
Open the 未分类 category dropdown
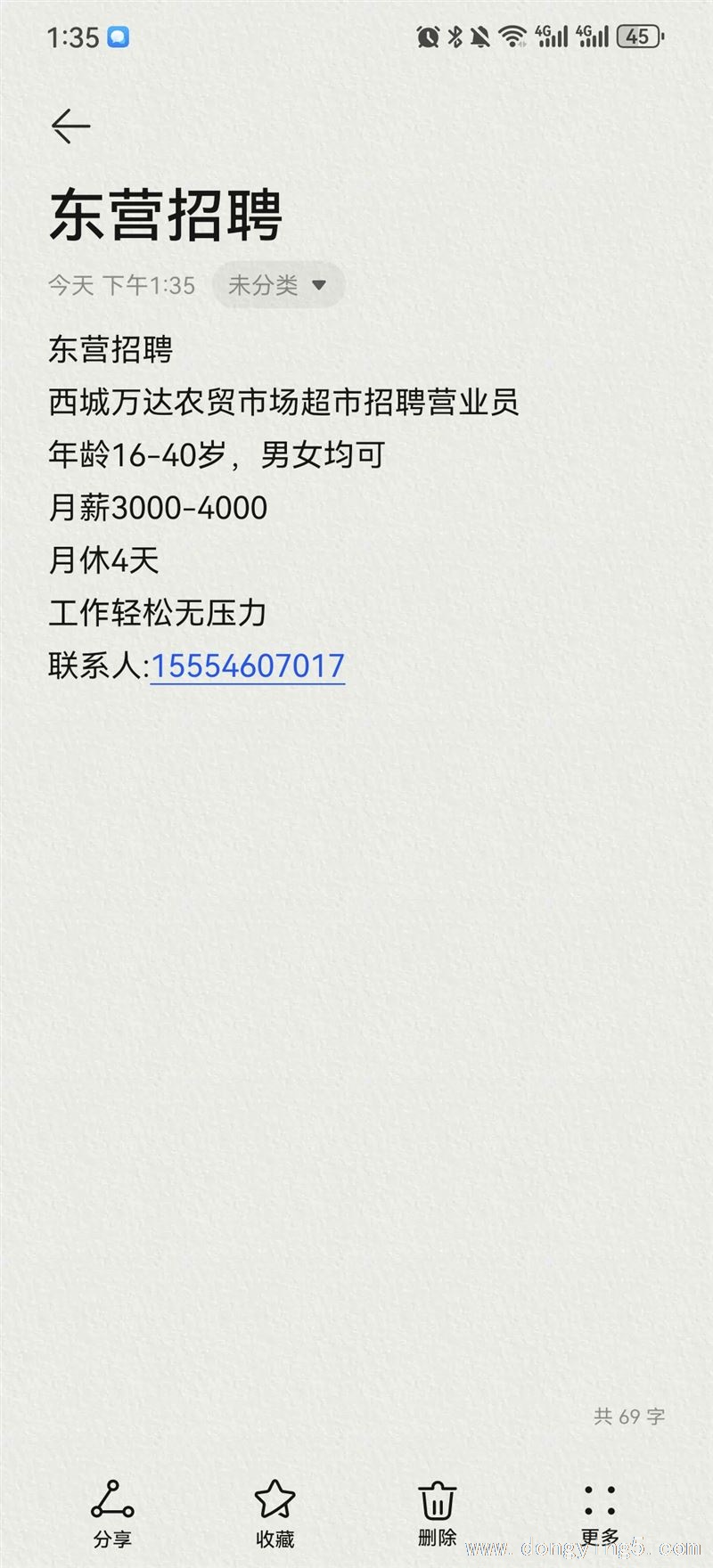[x=278, y=285]
